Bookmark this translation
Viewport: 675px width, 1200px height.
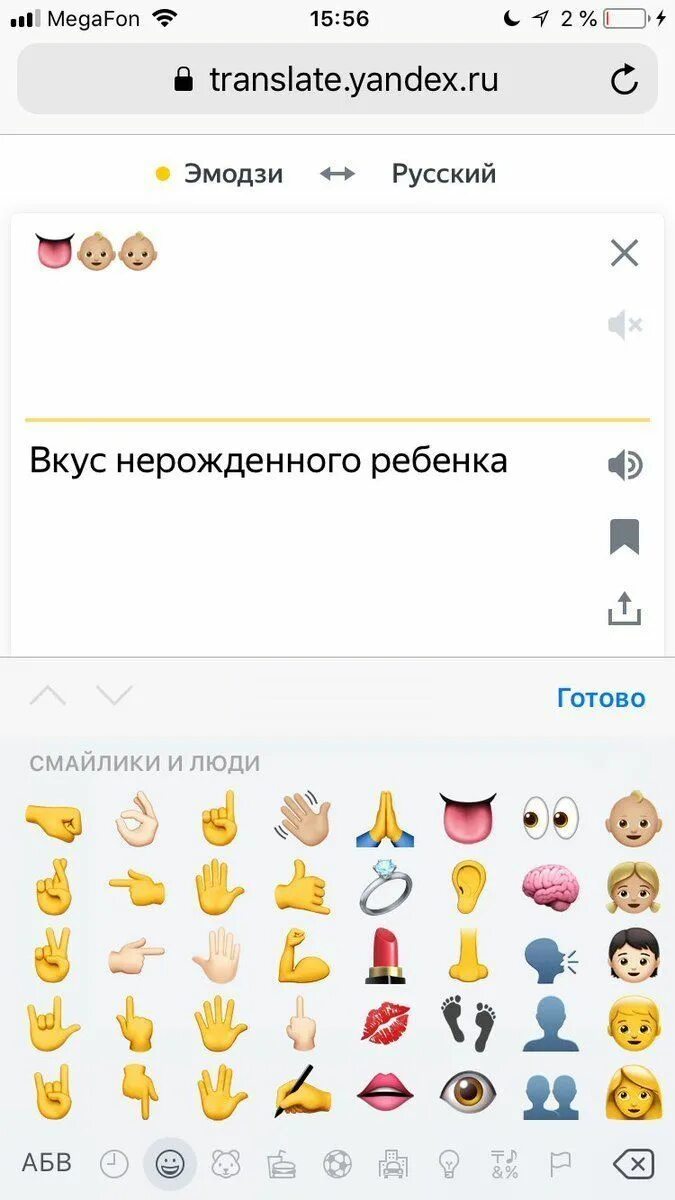[624, 537]
